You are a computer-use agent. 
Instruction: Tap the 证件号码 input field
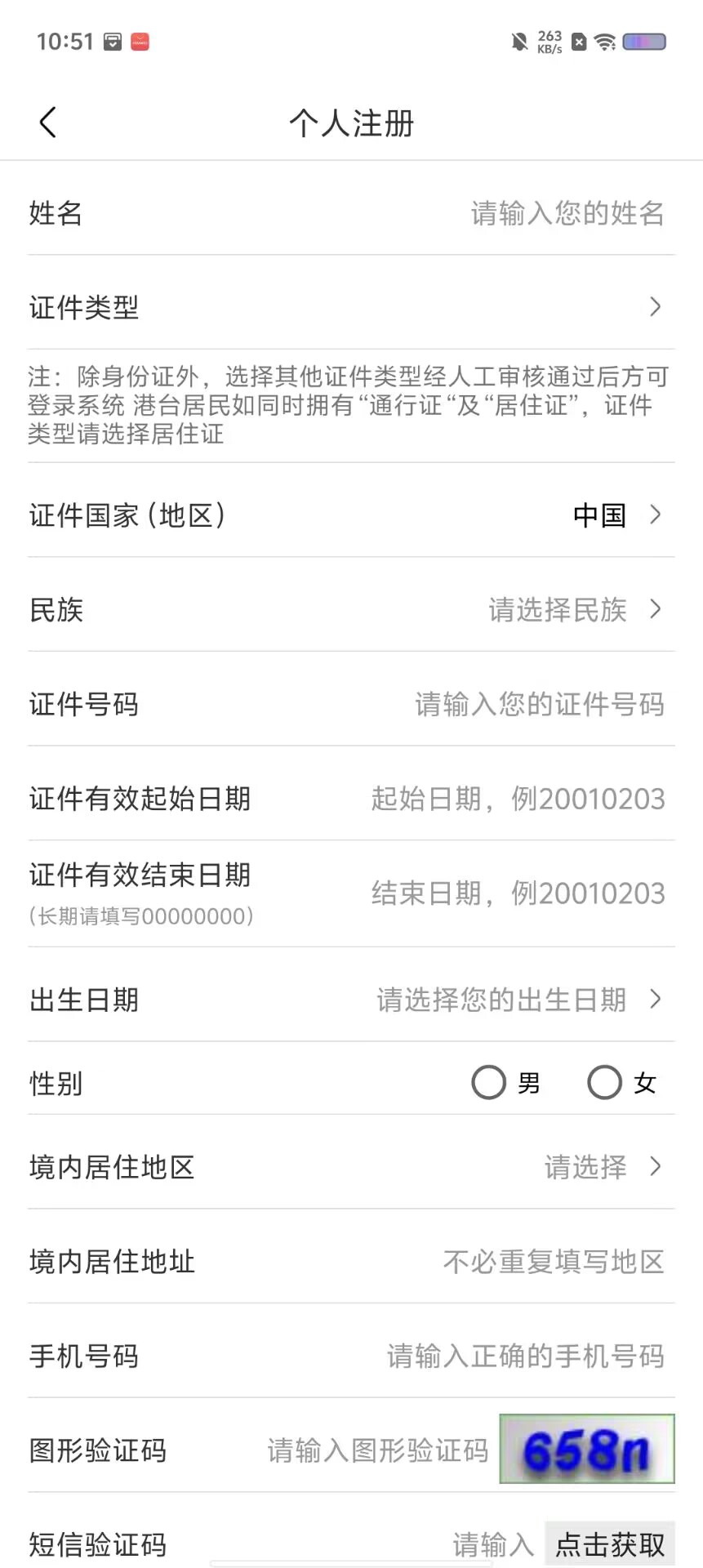pos(539,704)
